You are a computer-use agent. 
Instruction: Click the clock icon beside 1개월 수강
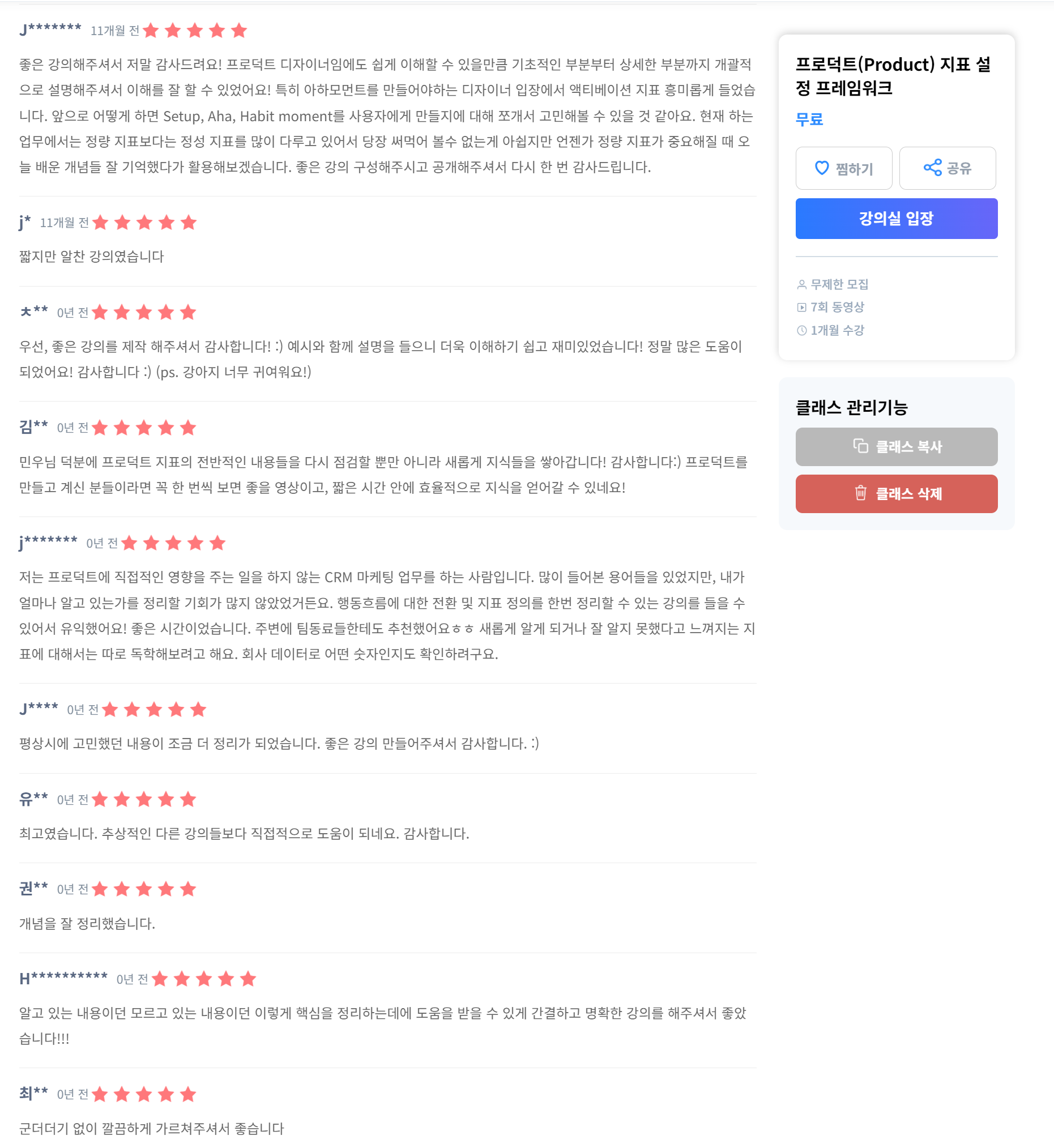tap(801, 330)
